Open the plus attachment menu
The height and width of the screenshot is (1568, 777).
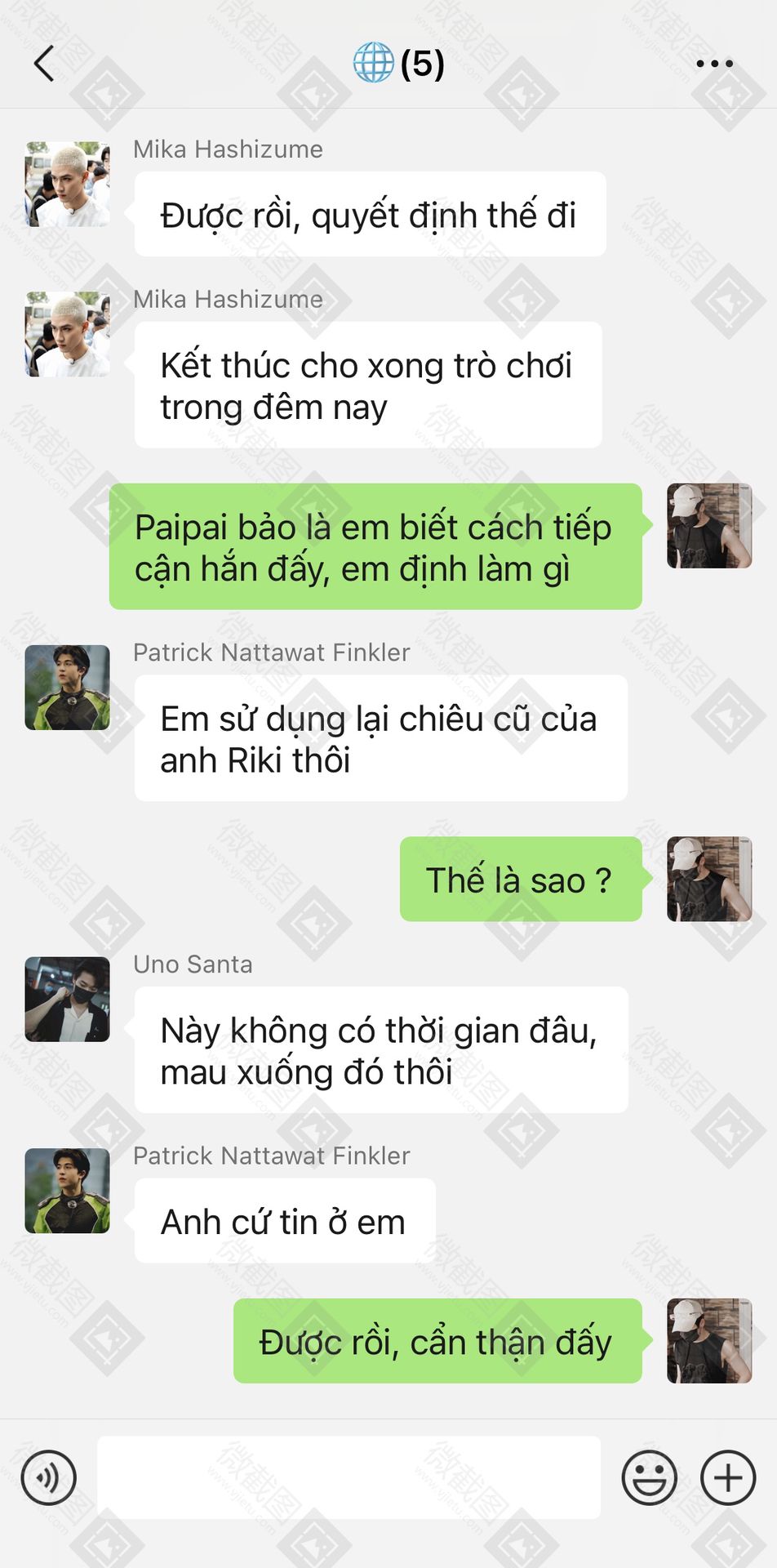tap(728, 1477)
